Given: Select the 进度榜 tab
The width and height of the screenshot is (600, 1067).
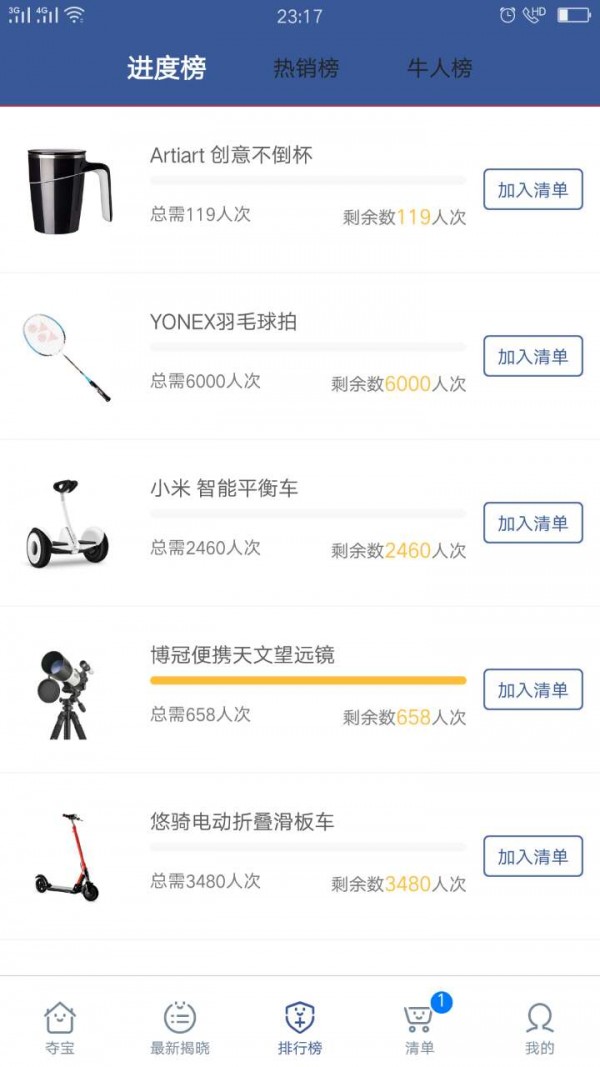Looking at the screenshot, I should pos(166,69).
